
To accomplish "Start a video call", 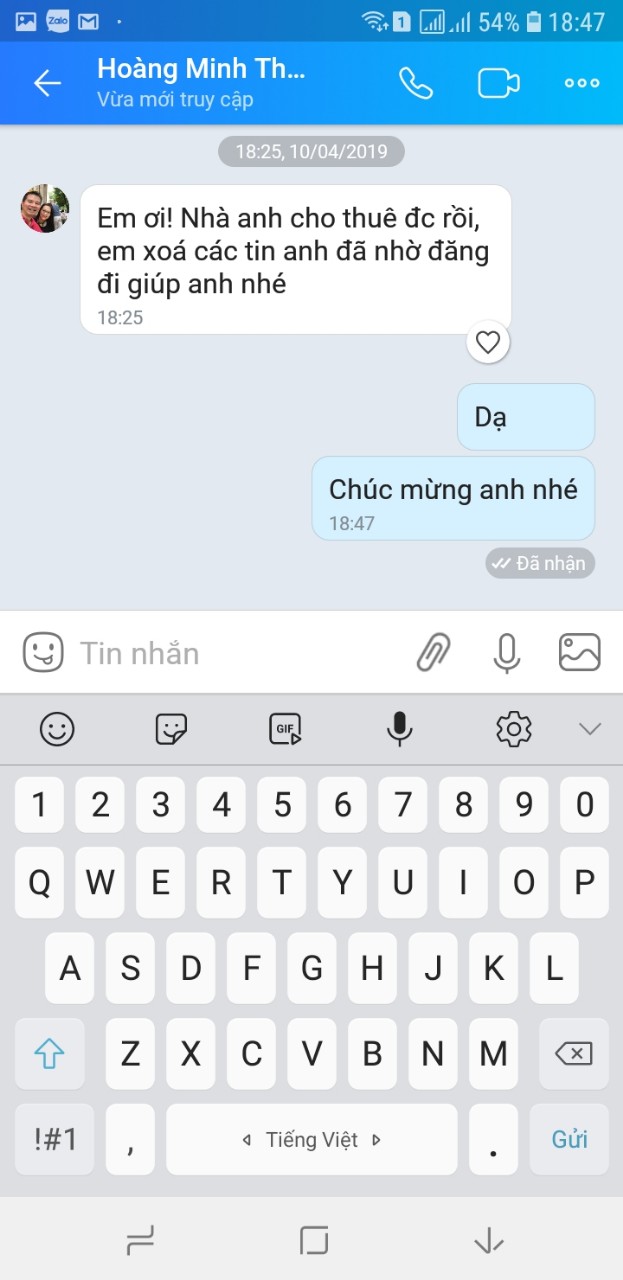I will [498, 83].
